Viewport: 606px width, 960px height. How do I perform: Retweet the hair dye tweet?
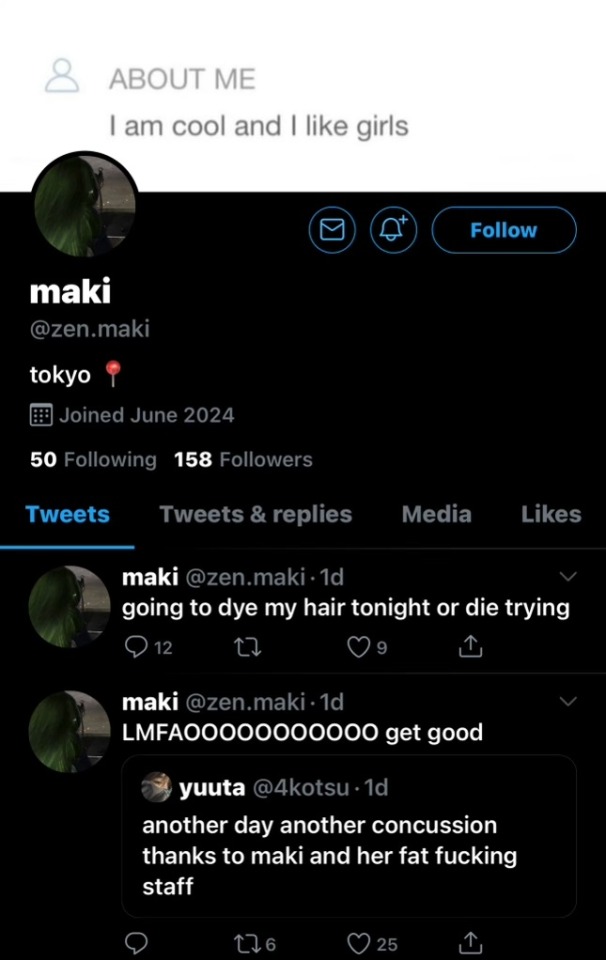[243, 647]
